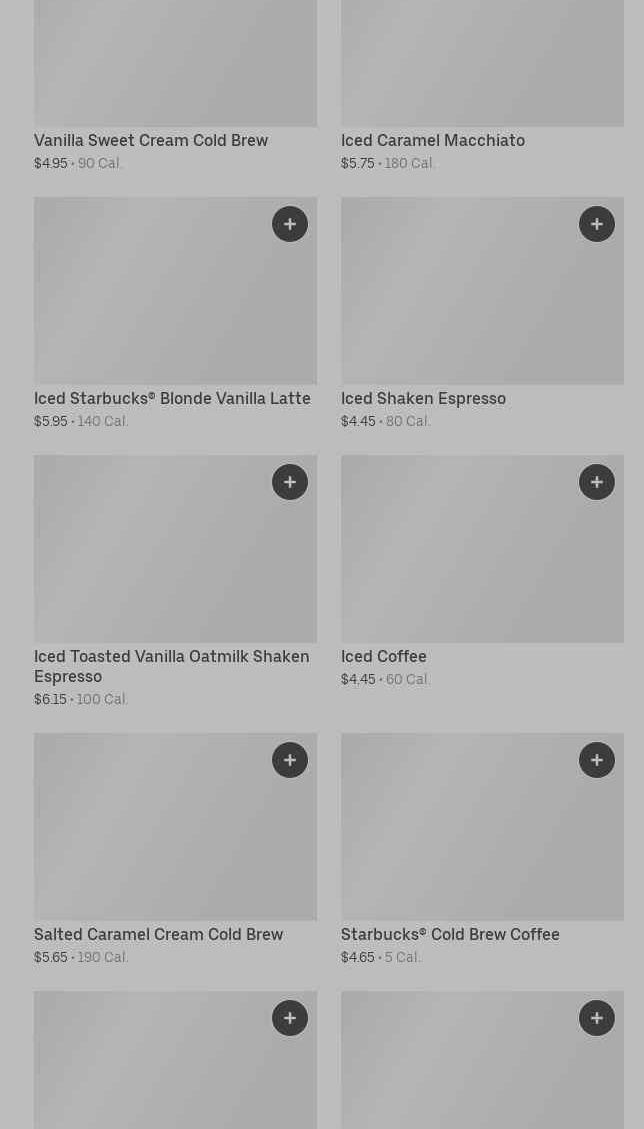View Iced Coffee details
The width and height of the screenshot is (644, 1129).
(x=384, y=657)
